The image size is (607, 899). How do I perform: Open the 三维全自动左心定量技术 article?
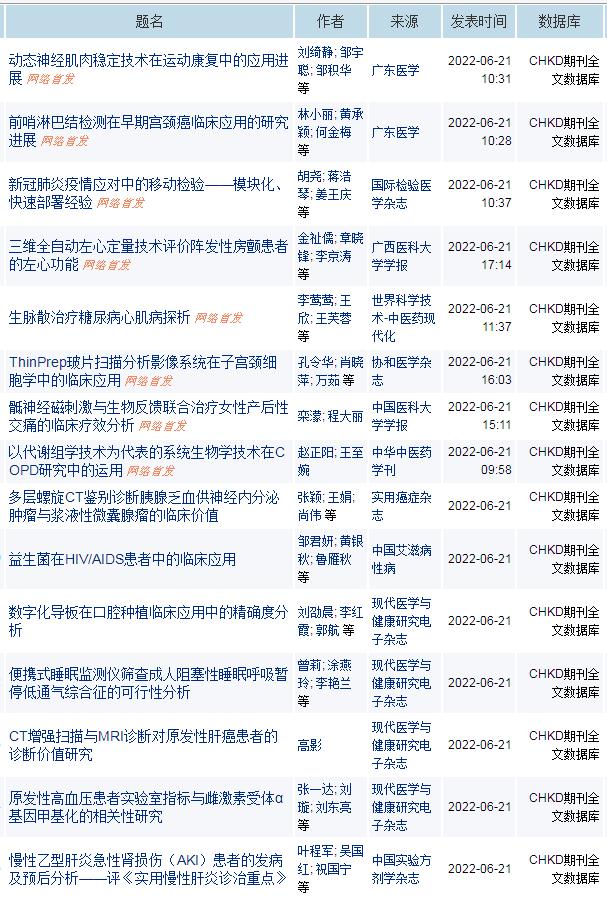pyautogui.click(x=147, y=246)
